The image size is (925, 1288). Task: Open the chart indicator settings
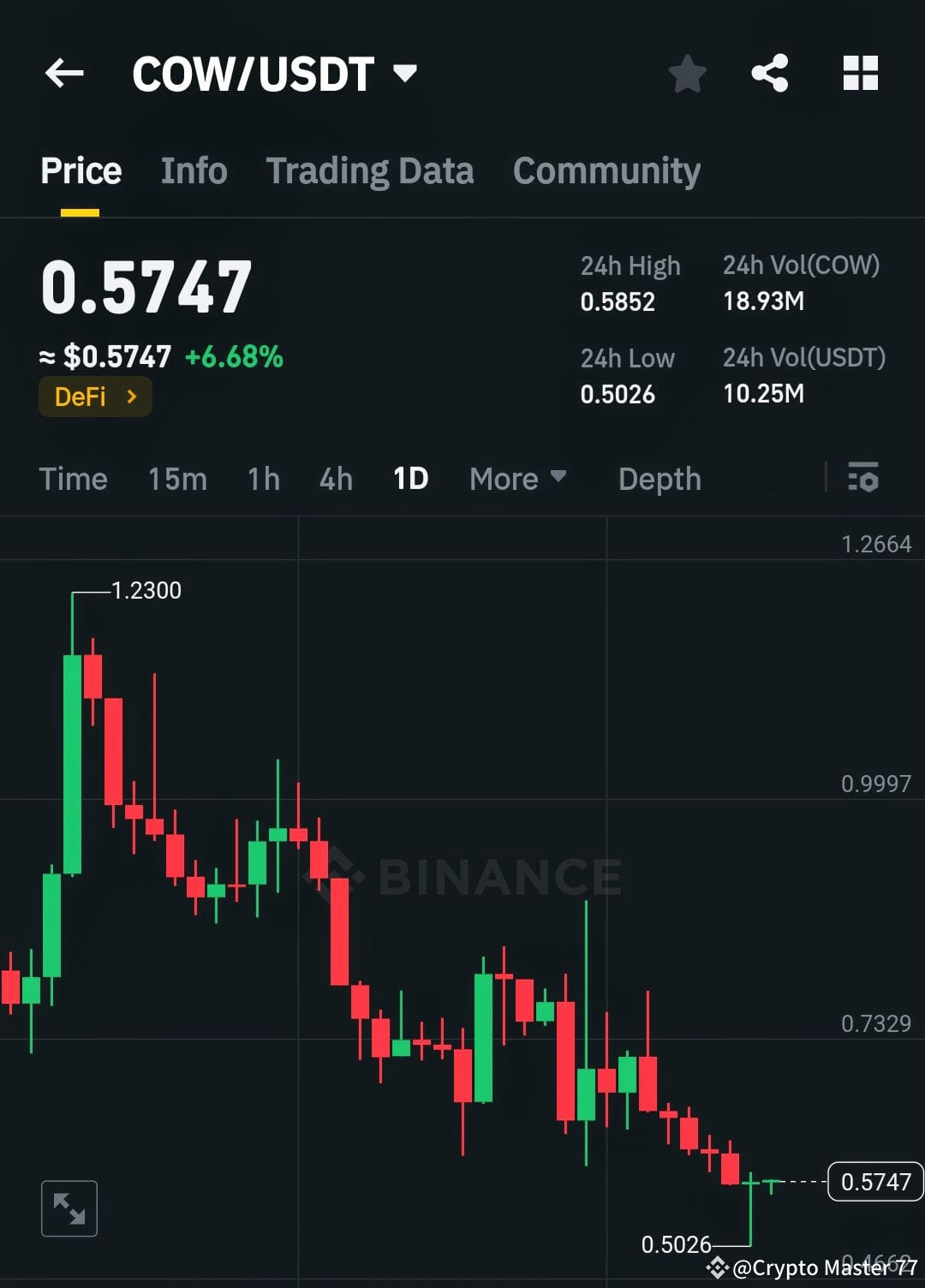862,479
